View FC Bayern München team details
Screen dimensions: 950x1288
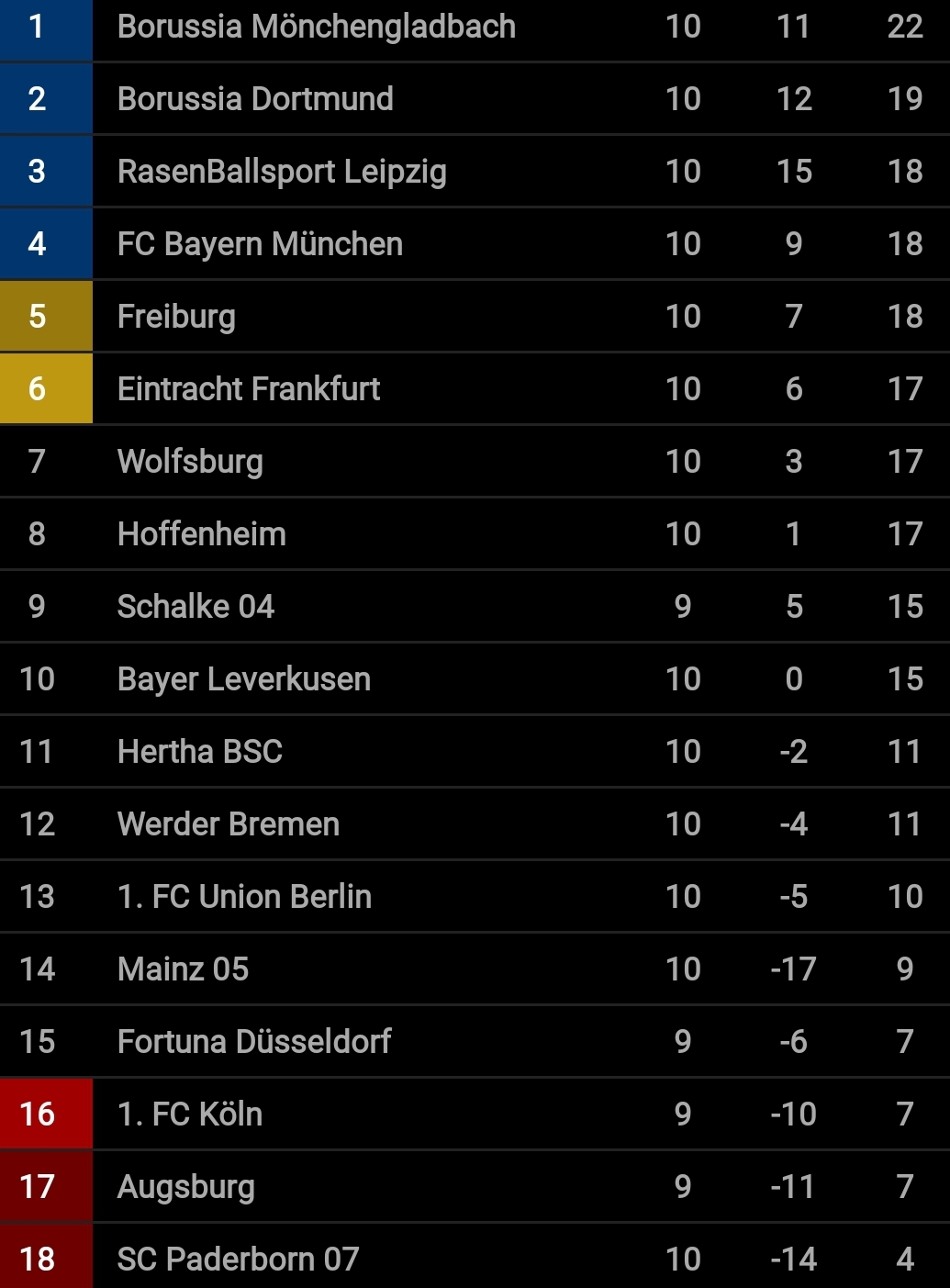coord(475,243)
